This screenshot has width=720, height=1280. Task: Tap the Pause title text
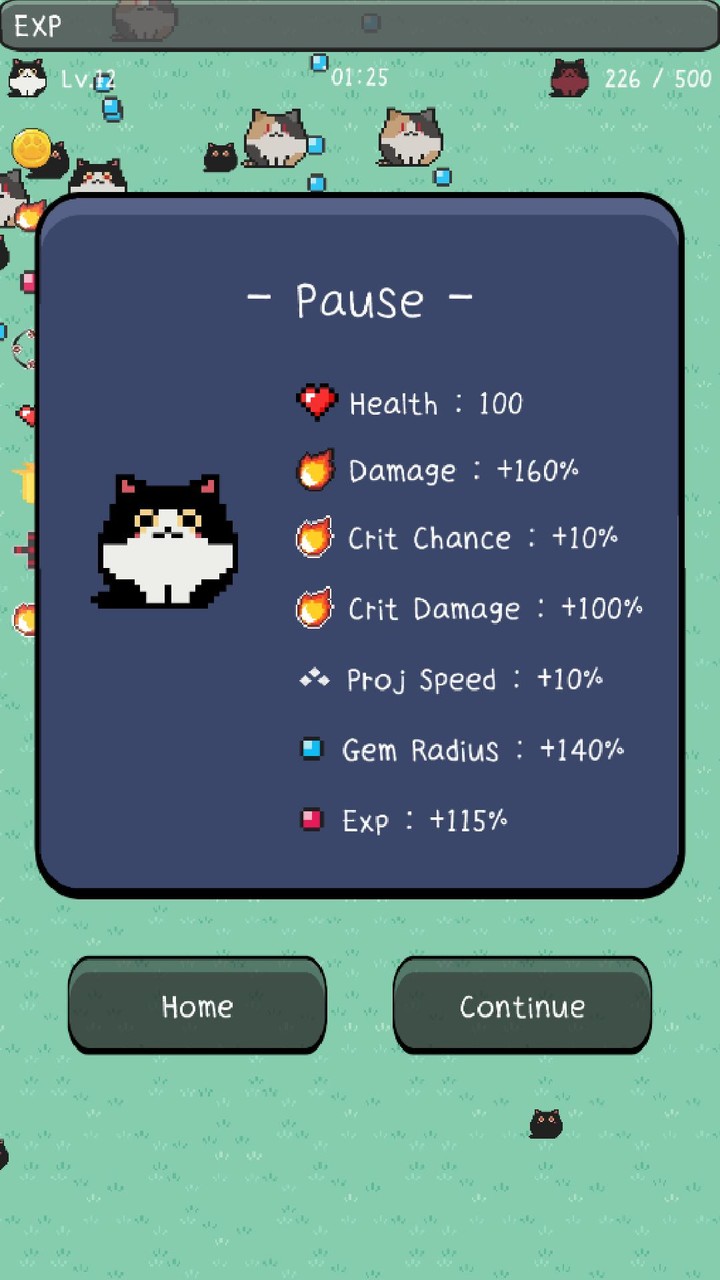point(360,299)
